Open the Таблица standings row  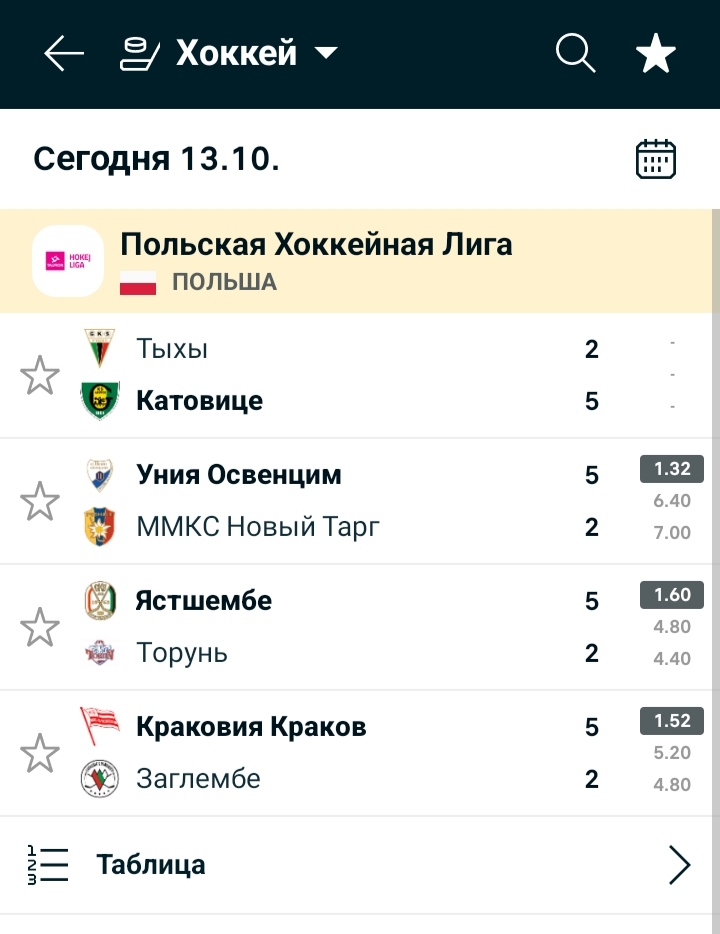point(360,865)
